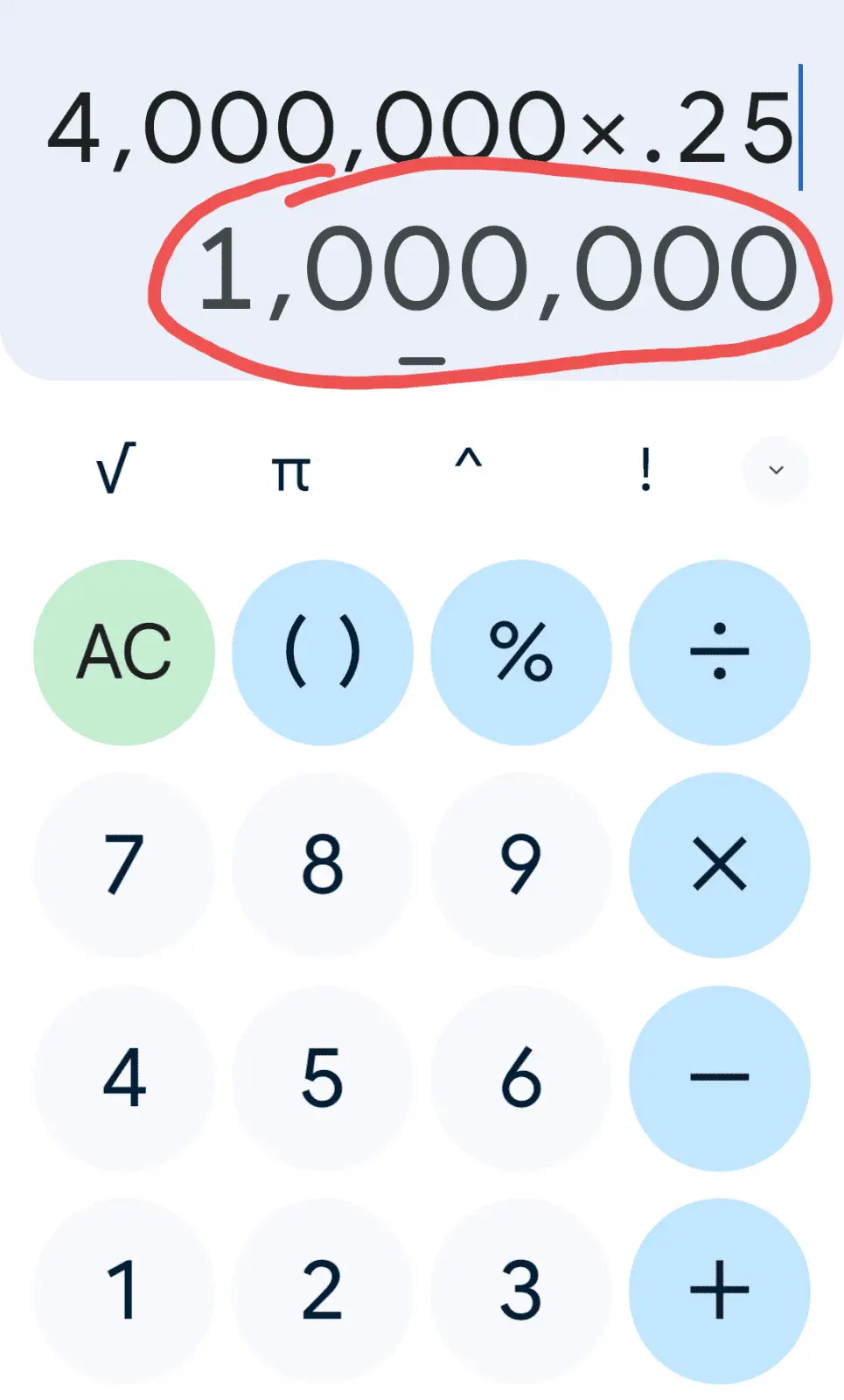Enter the digit 8
844x1400 pixels.
pos(322,864)
